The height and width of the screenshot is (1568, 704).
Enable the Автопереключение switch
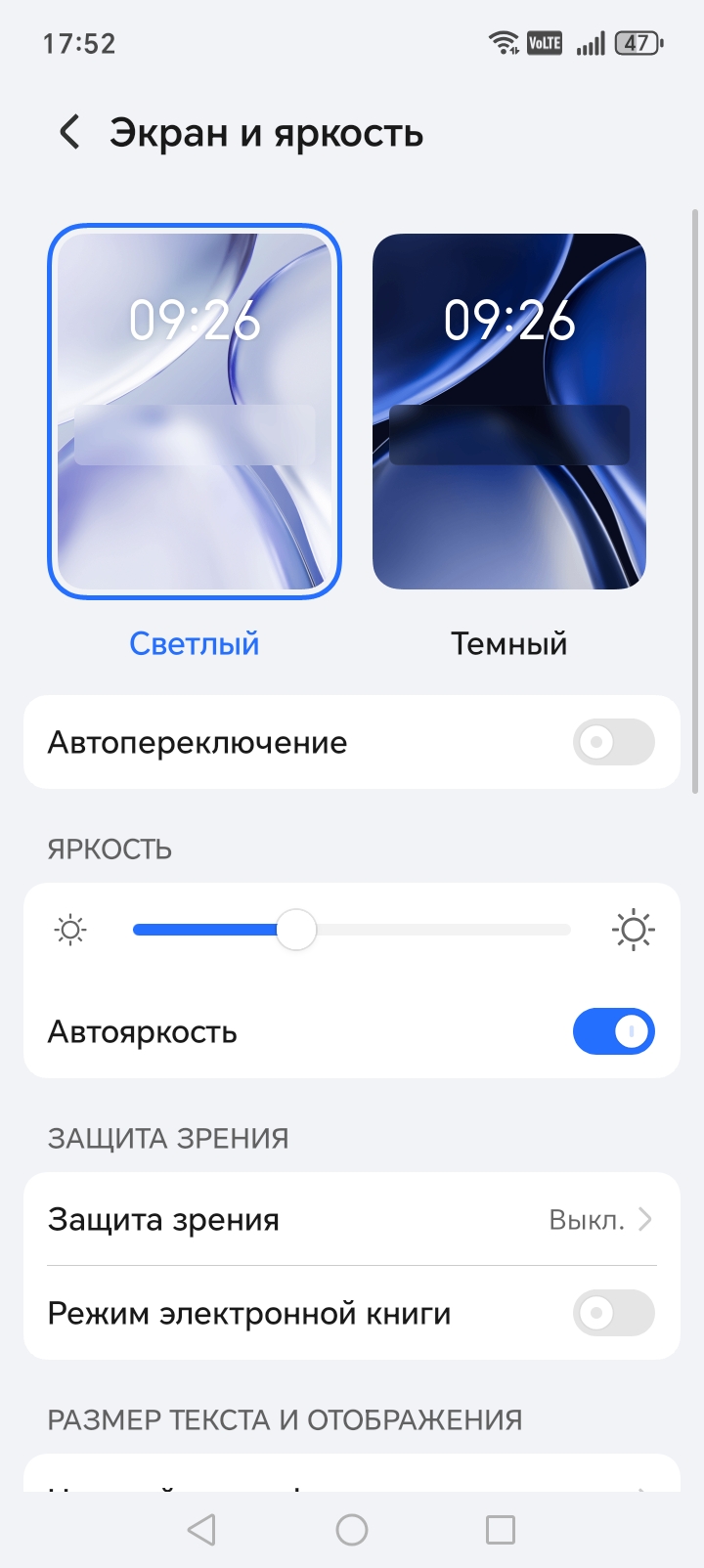click(613, 743)
